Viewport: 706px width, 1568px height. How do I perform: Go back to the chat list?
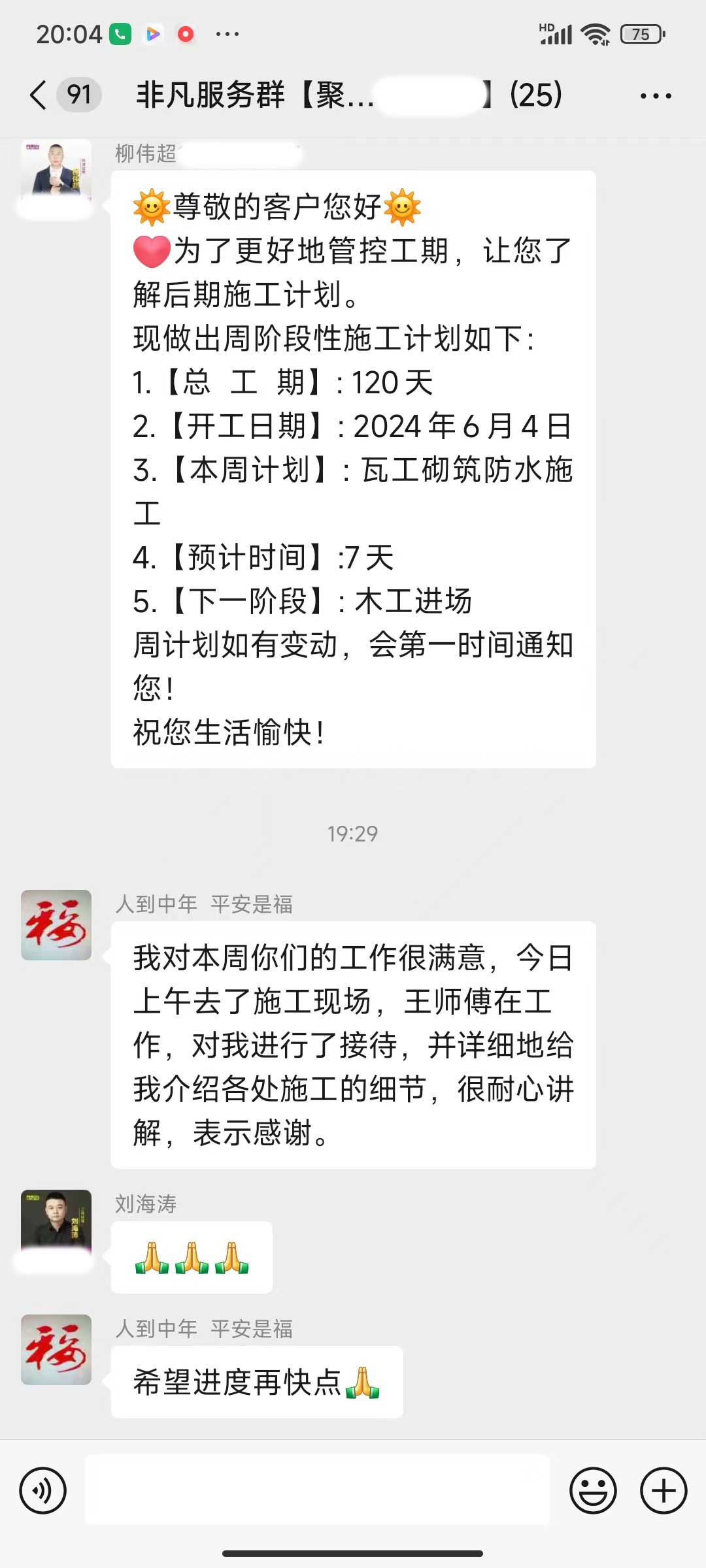tap(39, 95)
